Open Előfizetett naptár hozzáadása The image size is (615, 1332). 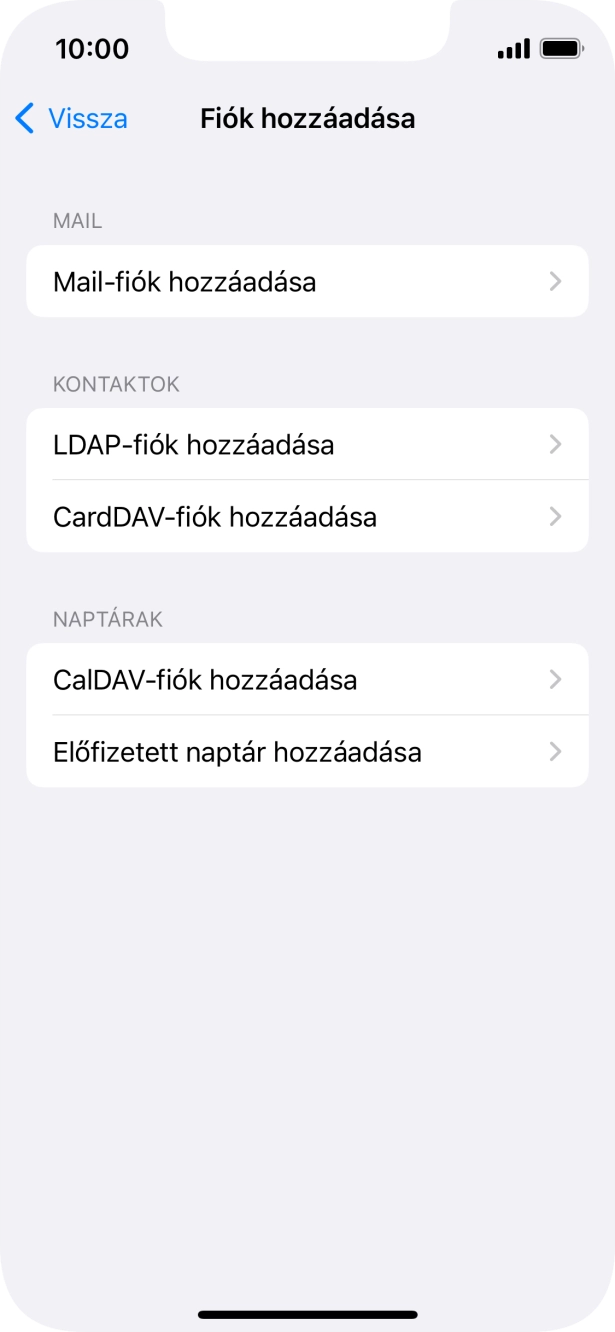[306, 752]
